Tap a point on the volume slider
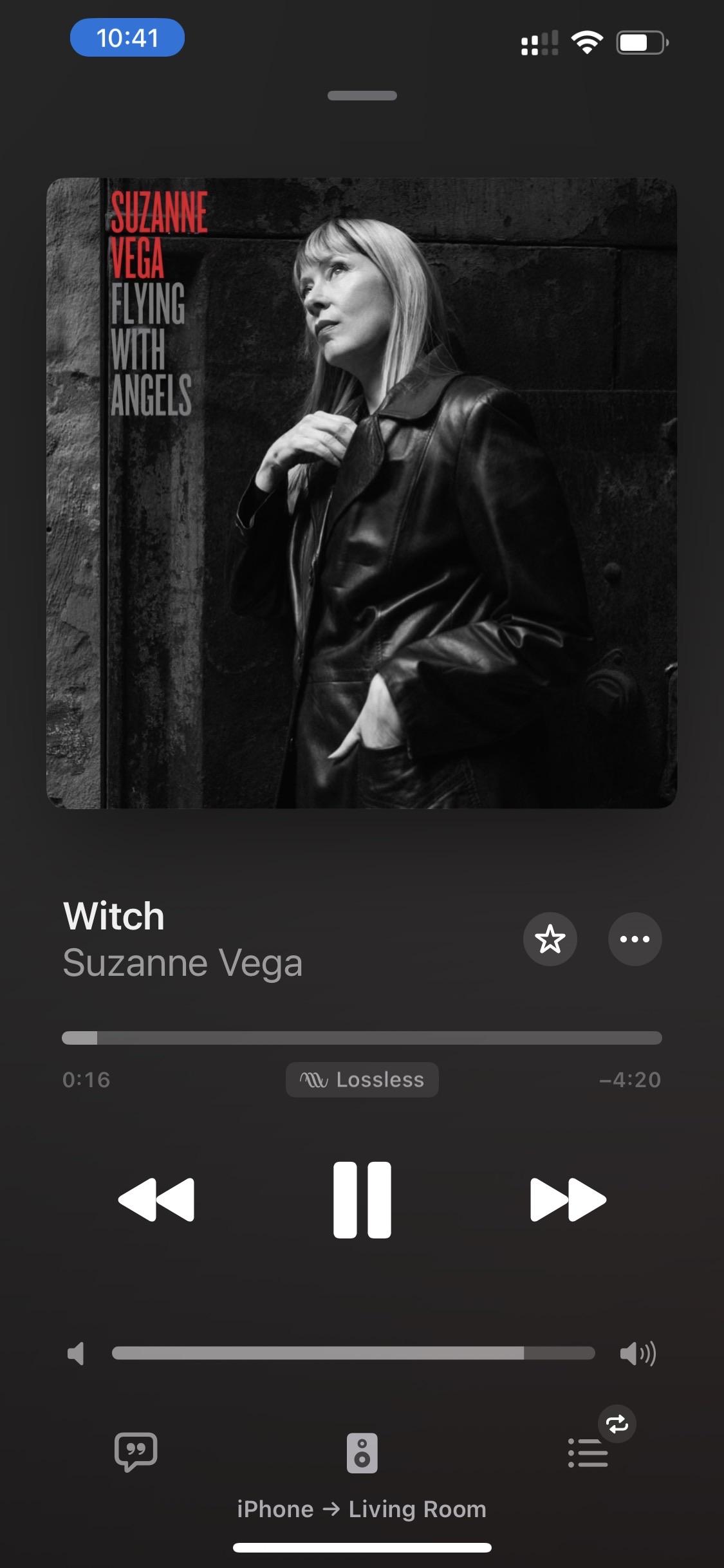This screenshot has width=724, height=1568. pyautogui.click(x=353, y=1353)
